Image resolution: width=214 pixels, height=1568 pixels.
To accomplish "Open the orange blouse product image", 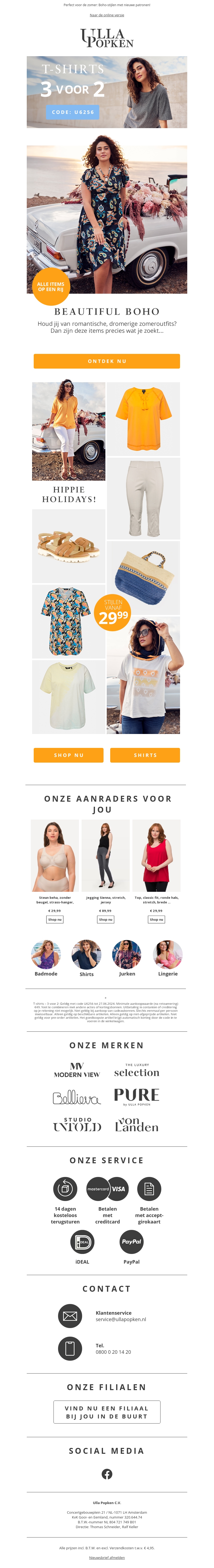I will coord(143,419).
